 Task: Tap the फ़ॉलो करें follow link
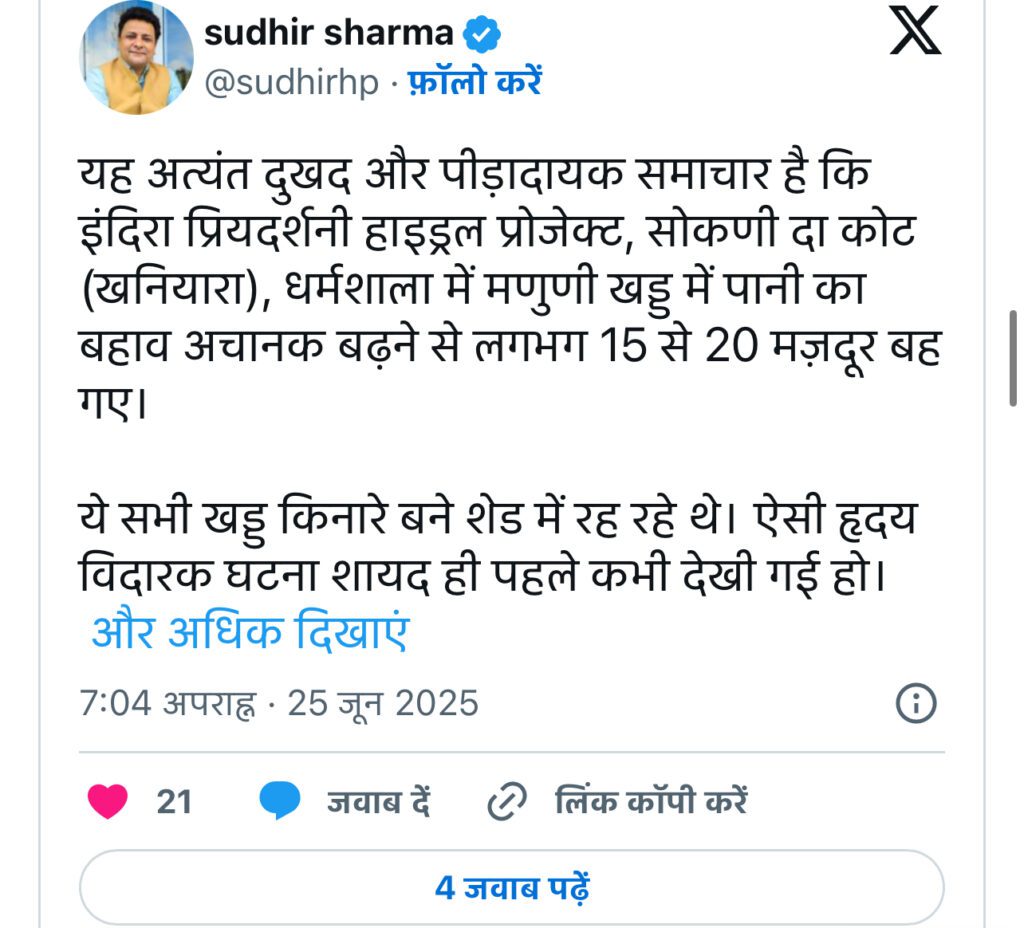coord(474,83)
